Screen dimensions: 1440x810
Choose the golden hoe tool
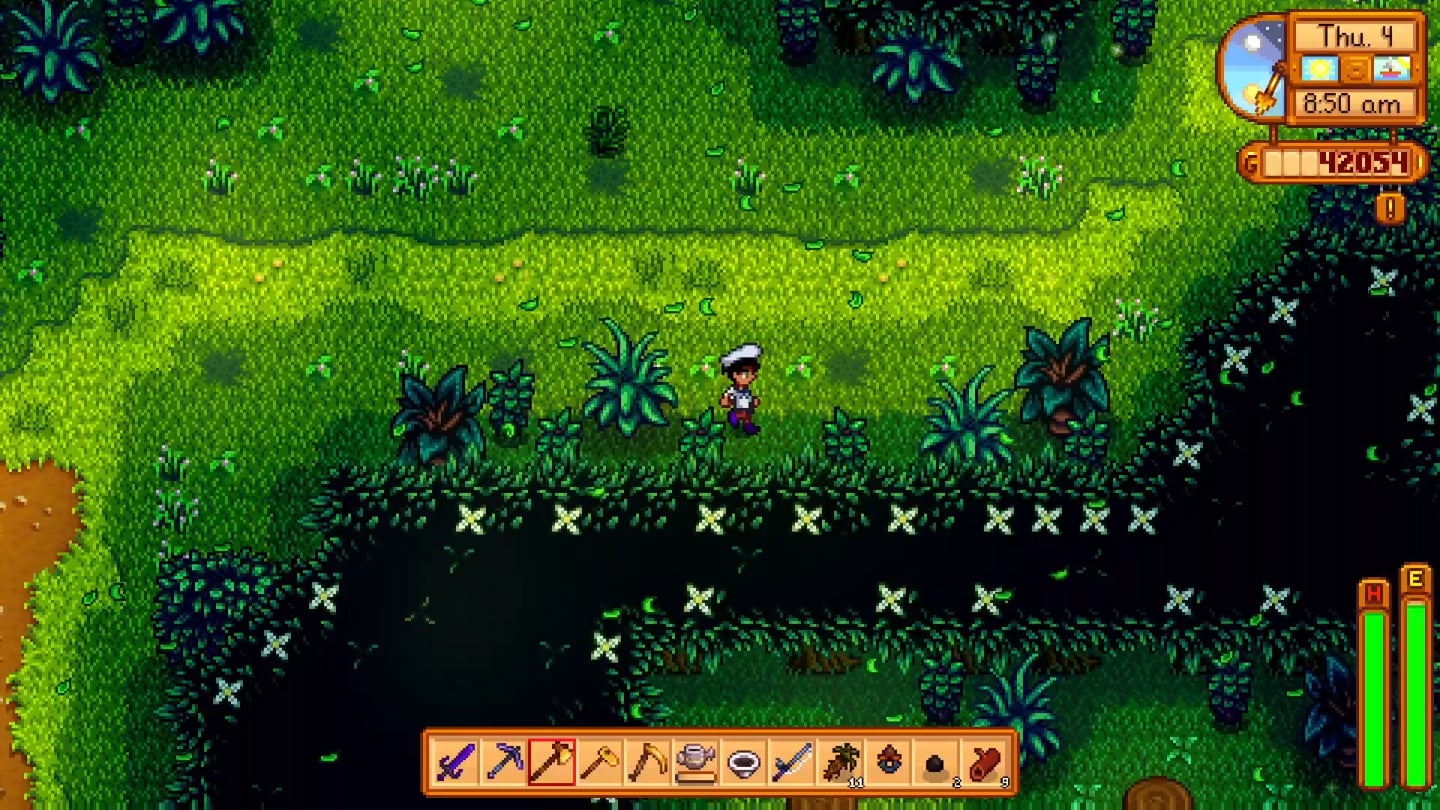point(599,763)
